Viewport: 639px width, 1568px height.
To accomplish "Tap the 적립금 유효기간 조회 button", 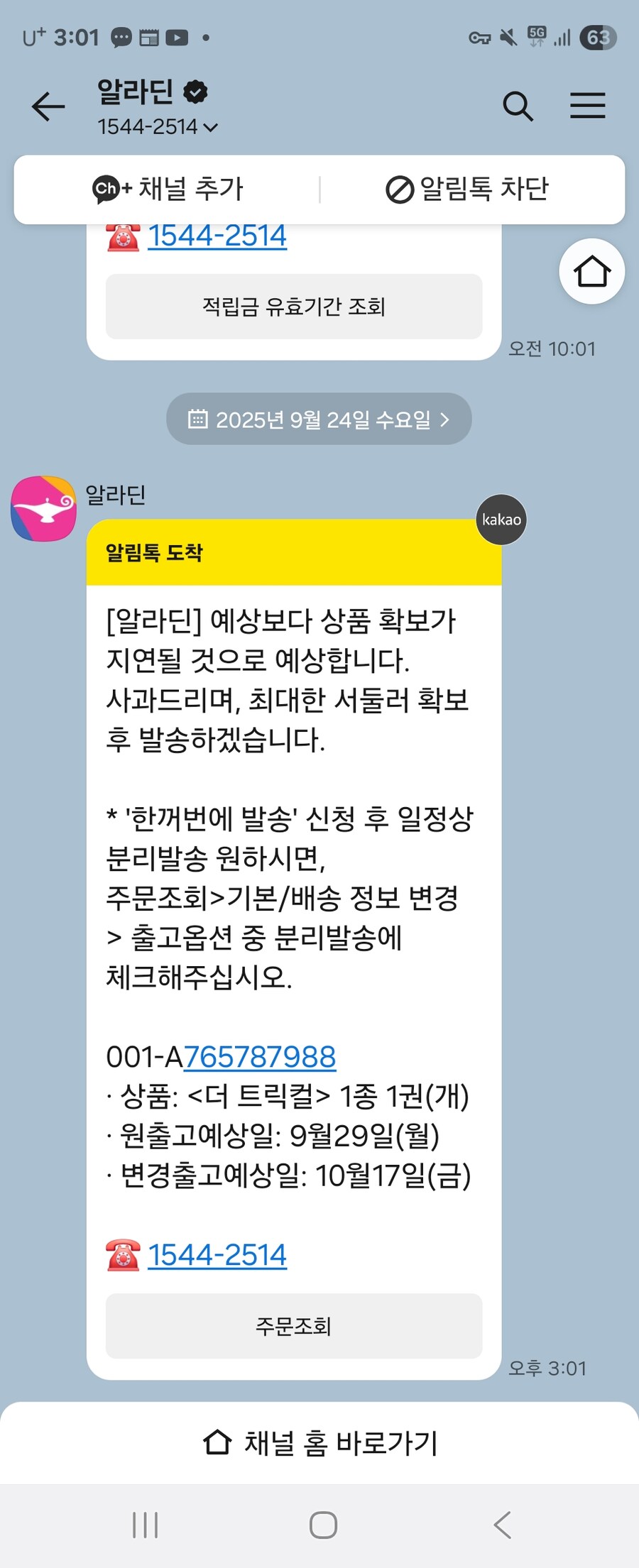I will tap(294, 307).
